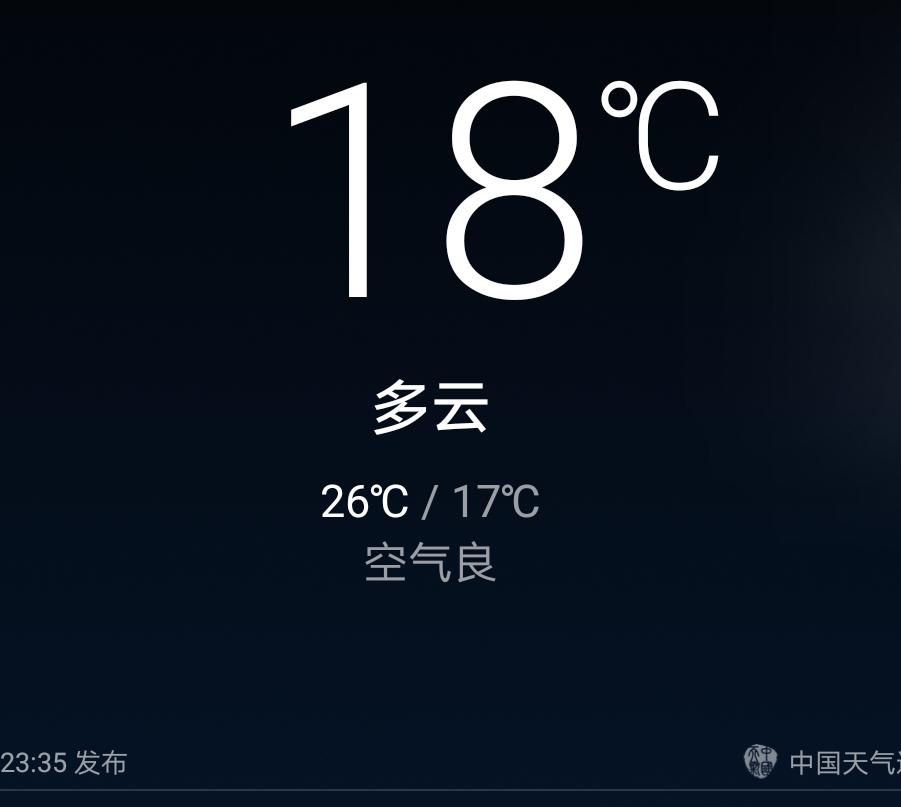This screenshot has height=807, width=901.
Task: Open air quality details 空气良
Action: 430,563
